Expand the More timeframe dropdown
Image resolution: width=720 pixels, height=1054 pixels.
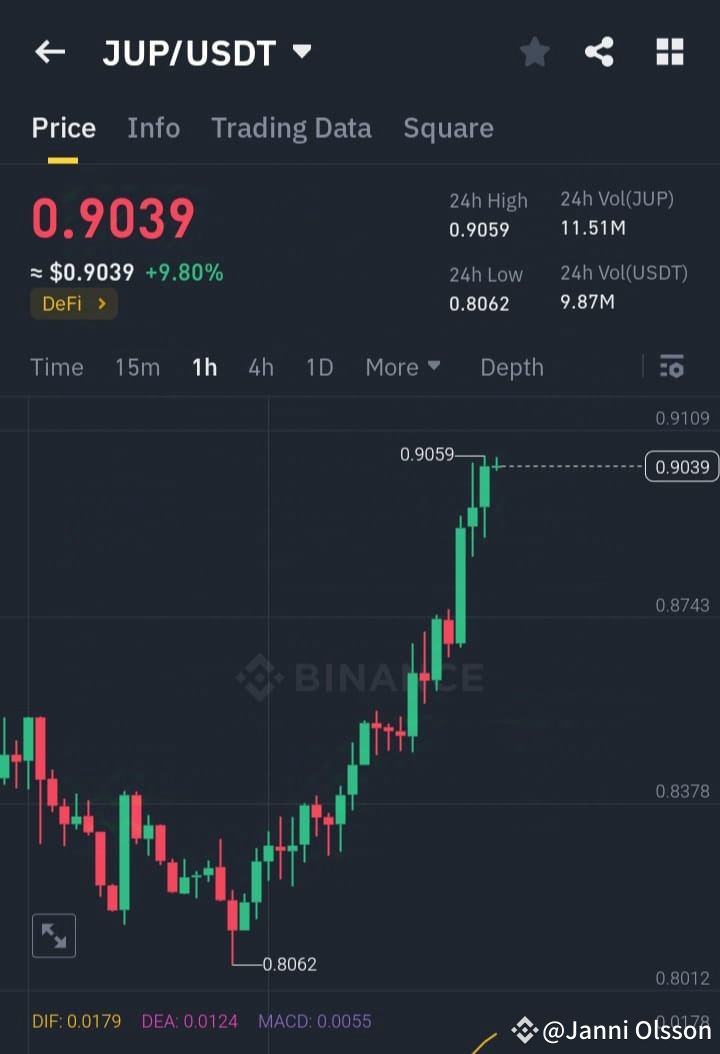click(402, 367)
